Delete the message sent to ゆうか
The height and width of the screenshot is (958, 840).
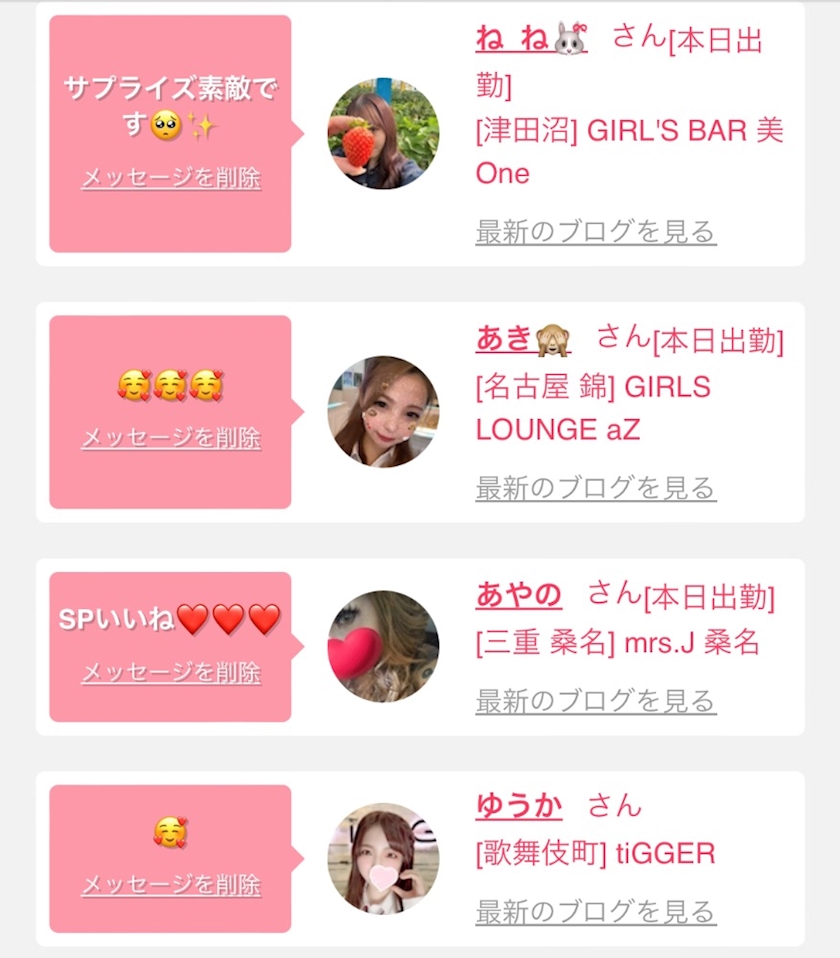pyautogui.click(x=171, y=884)
